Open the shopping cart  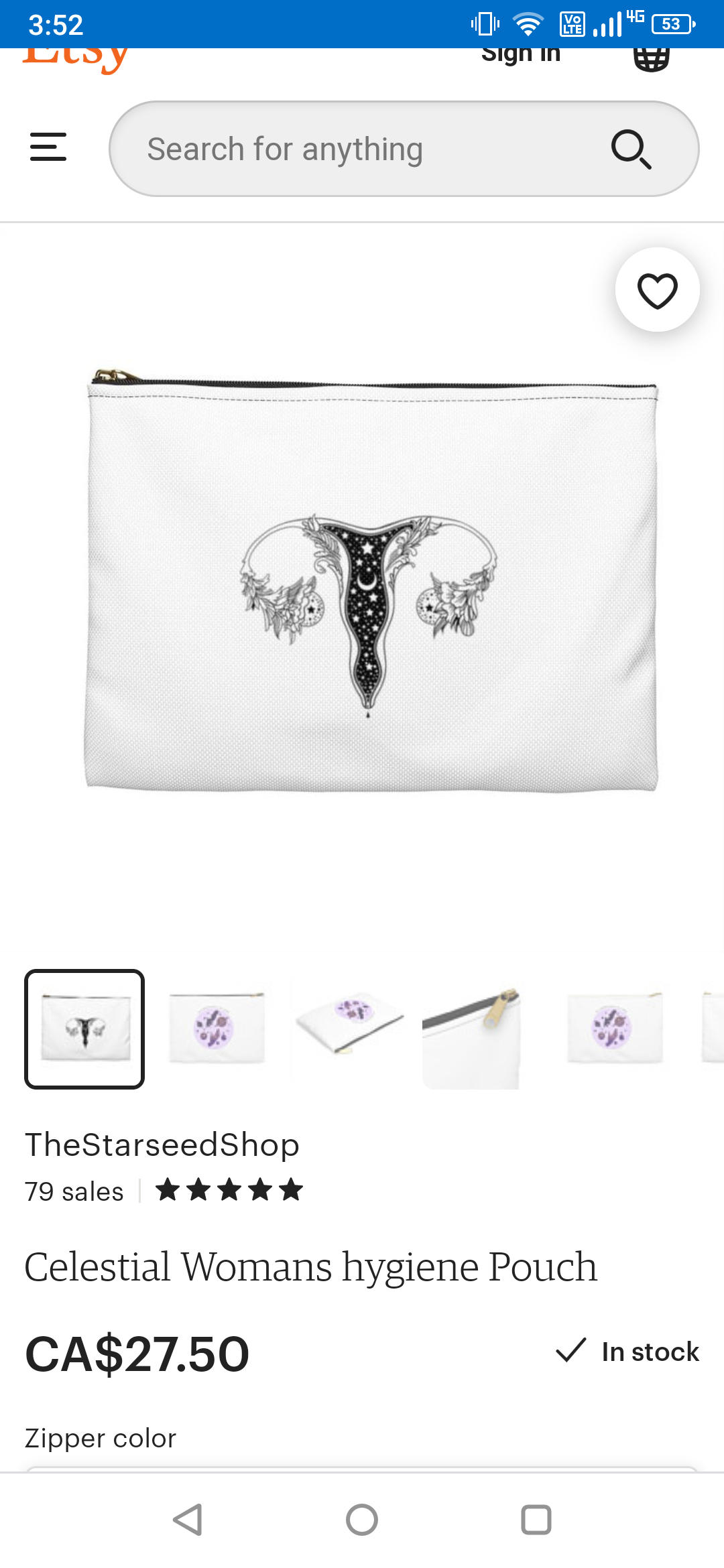tap(652, 58)
